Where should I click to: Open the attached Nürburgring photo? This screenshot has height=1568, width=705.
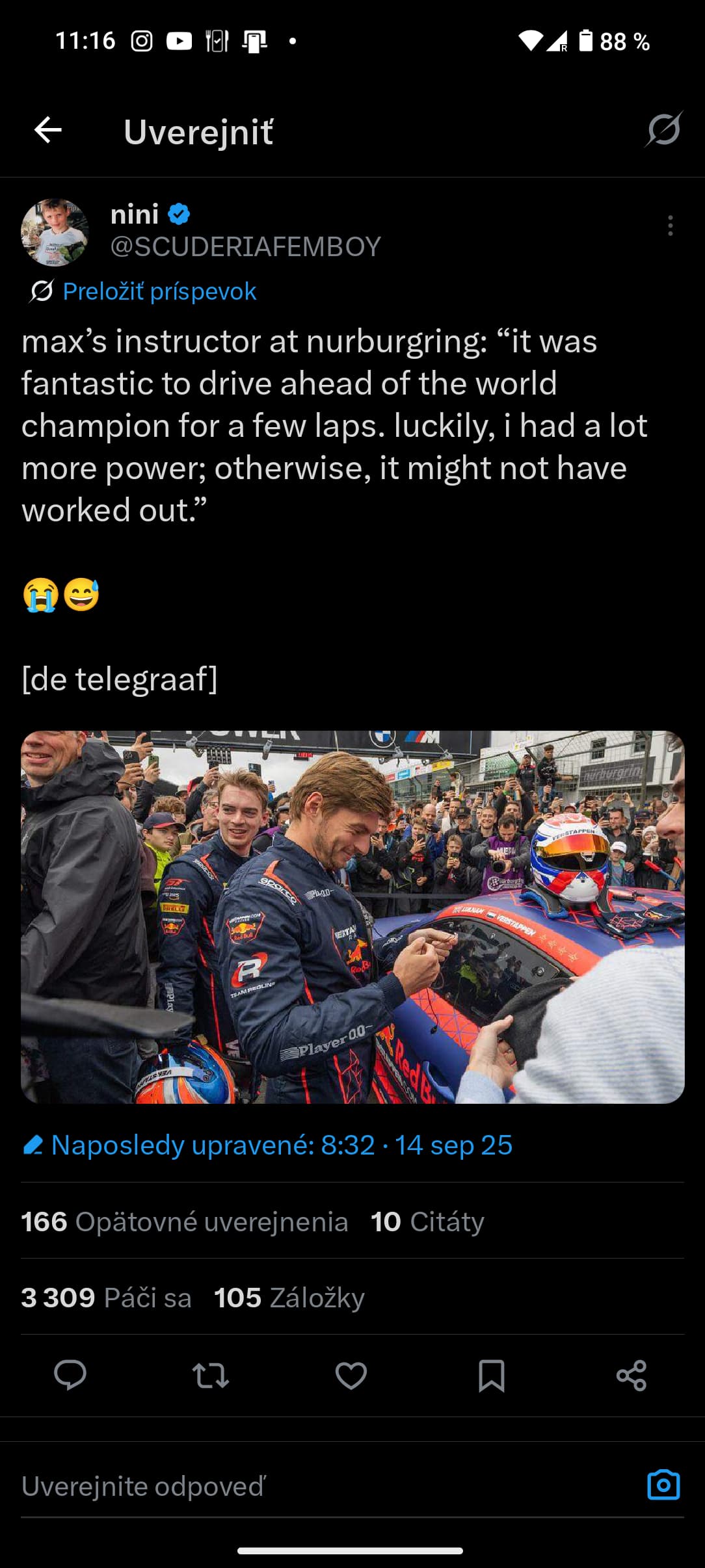point(352,917)
